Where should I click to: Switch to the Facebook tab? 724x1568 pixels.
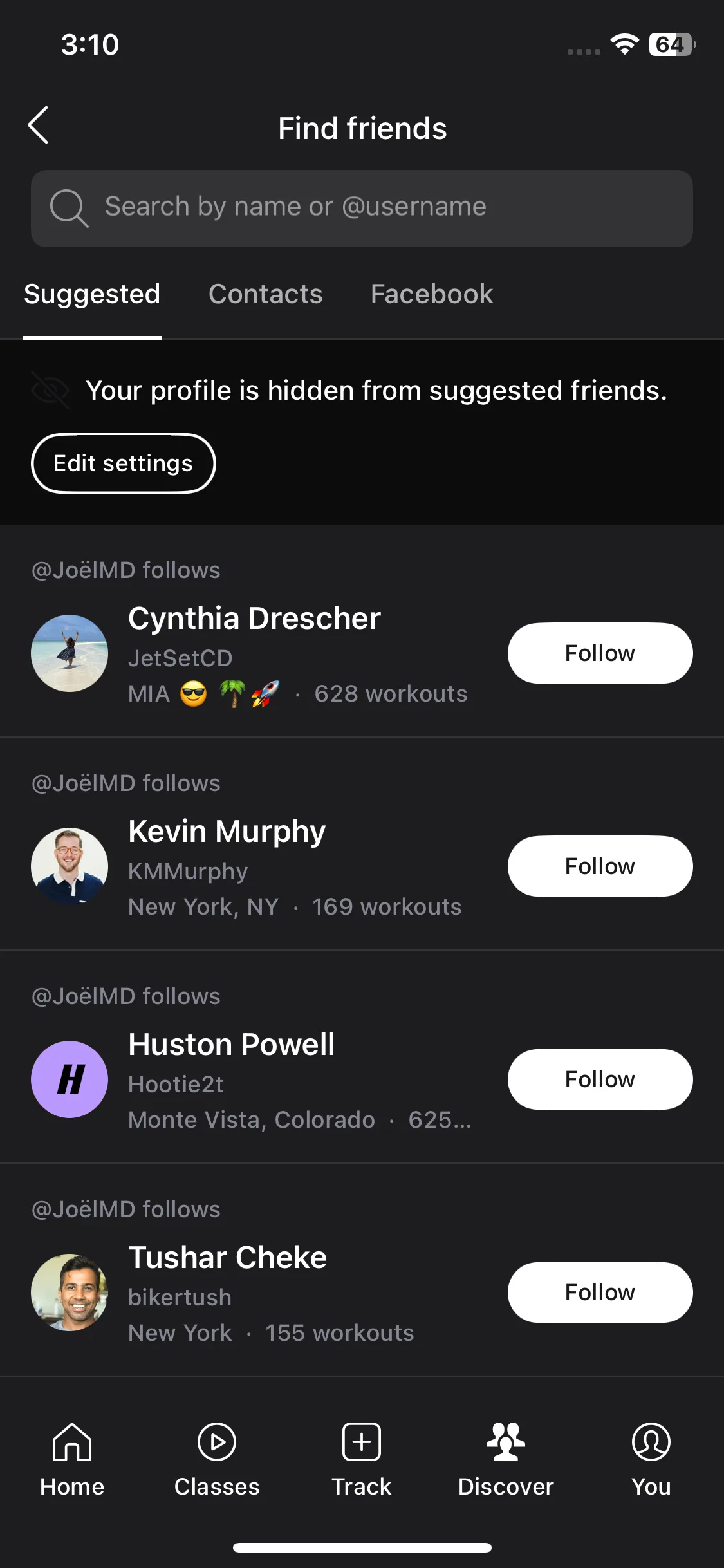[x=431, y=295]
